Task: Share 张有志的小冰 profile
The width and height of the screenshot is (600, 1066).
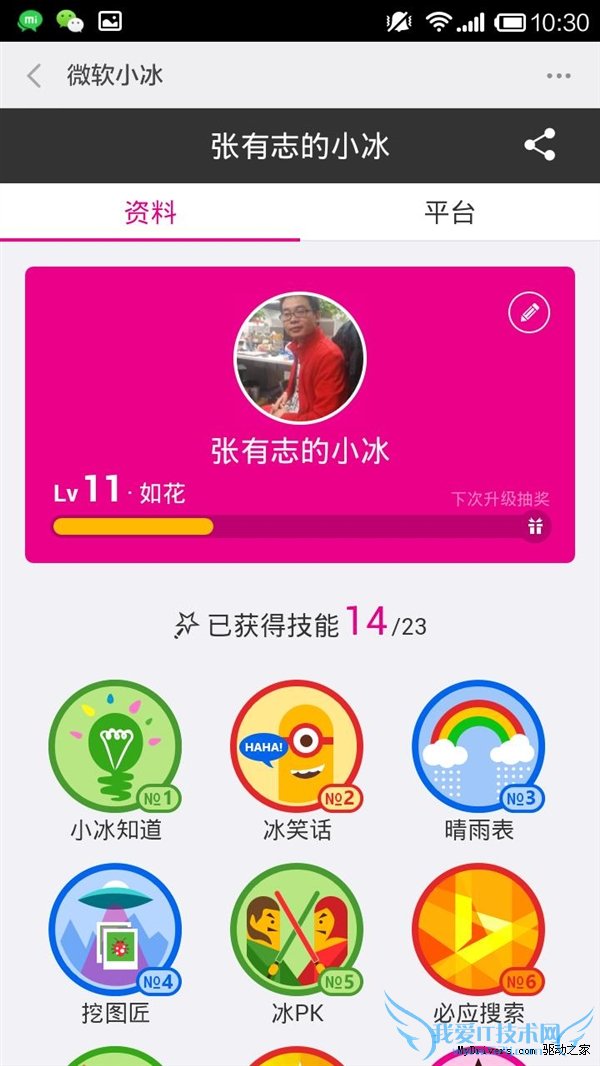Action: [540, 145]
